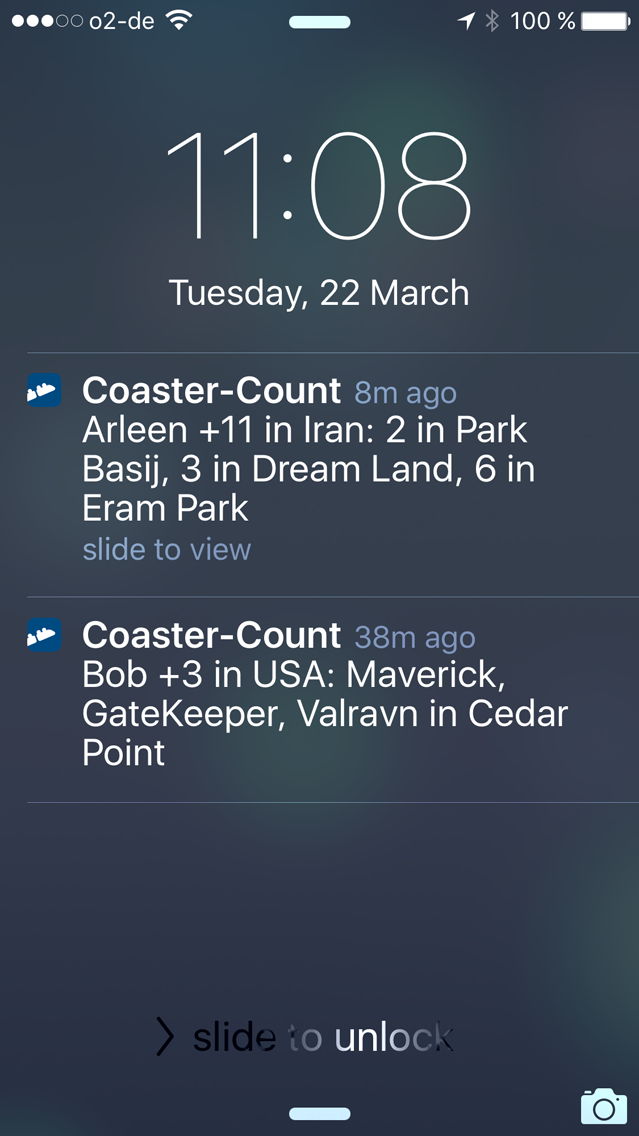Open Arleen's Iran coaster notification
This screenshot has width=639, height=1136.
320,475
